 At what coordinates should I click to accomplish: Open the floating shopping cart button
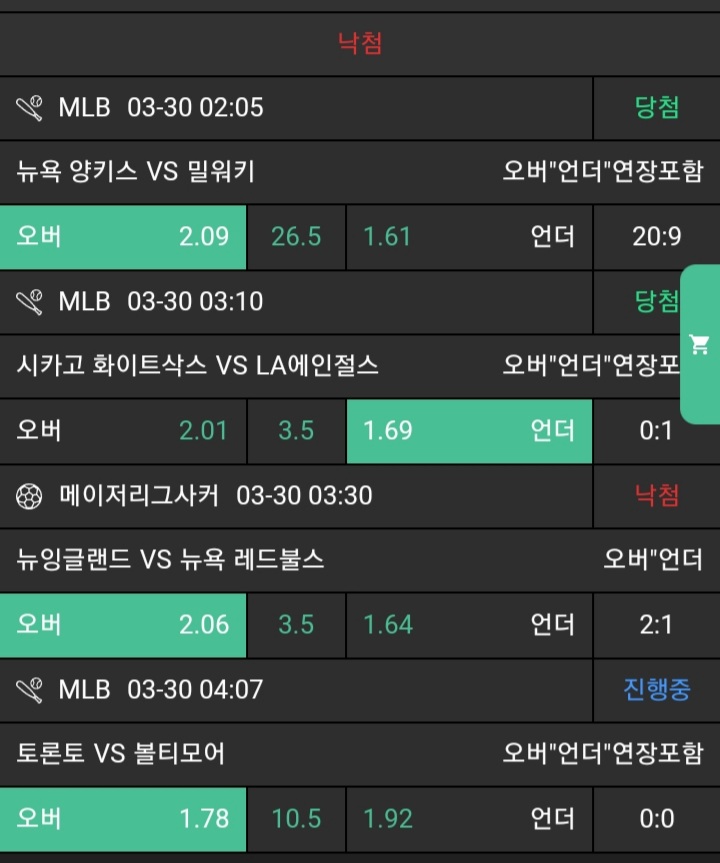pyautogui.click(x=700, y=345)
